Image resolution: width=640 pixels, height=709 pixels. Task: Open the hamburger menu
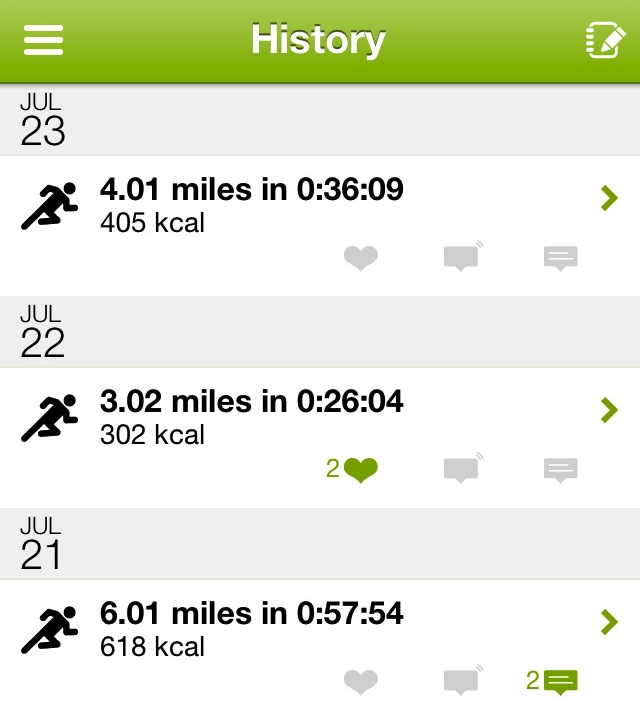click(x=42, y=40)
